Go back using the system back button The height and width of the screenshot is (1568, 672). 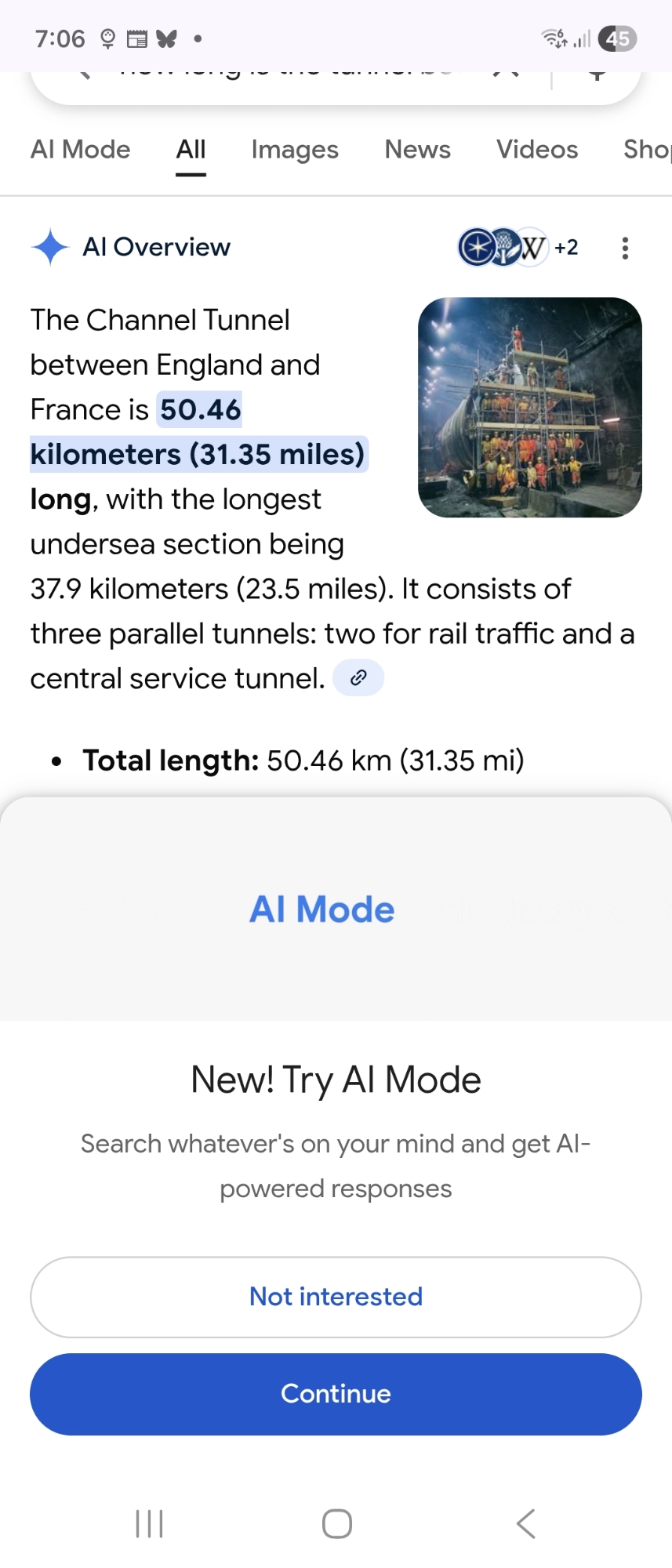pyautogui.click(x=526, y=1524)
